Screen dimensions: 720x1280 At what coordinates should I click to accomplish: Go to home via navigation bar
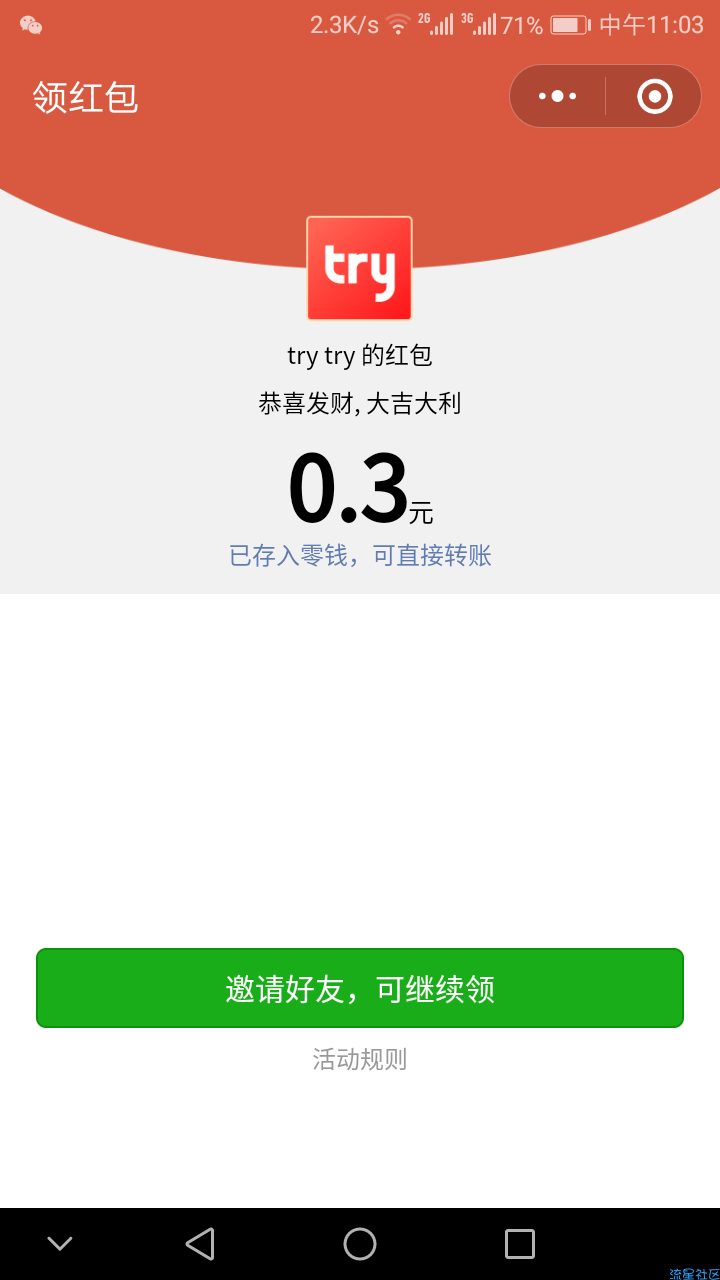pyautogui.click(x=360, y=1244)
